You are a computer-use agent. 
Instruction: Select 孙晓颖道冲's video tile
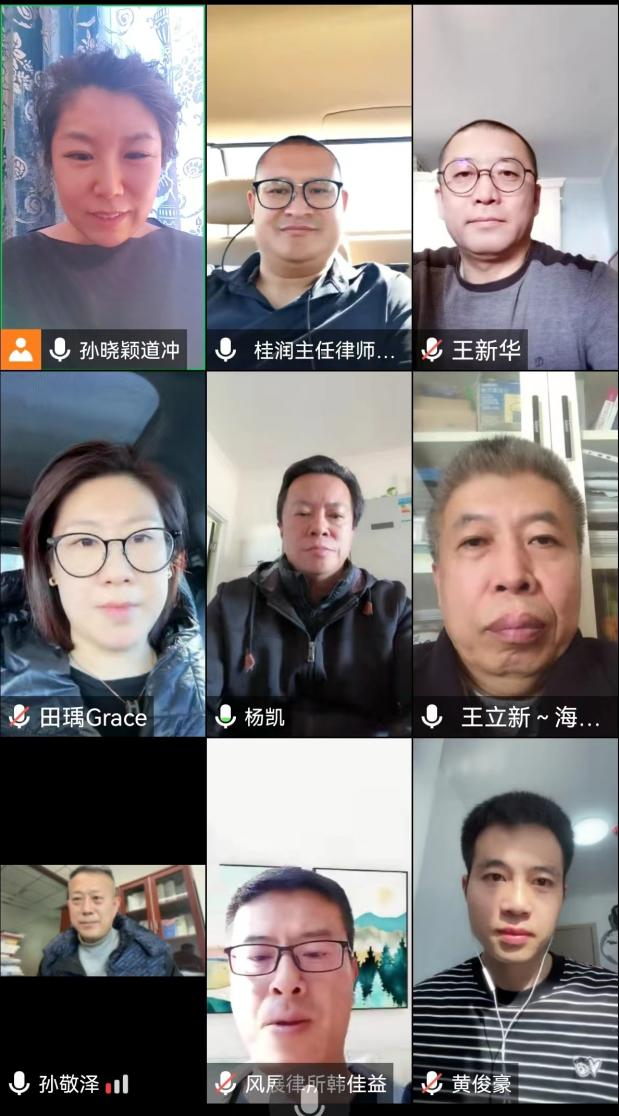103,170
